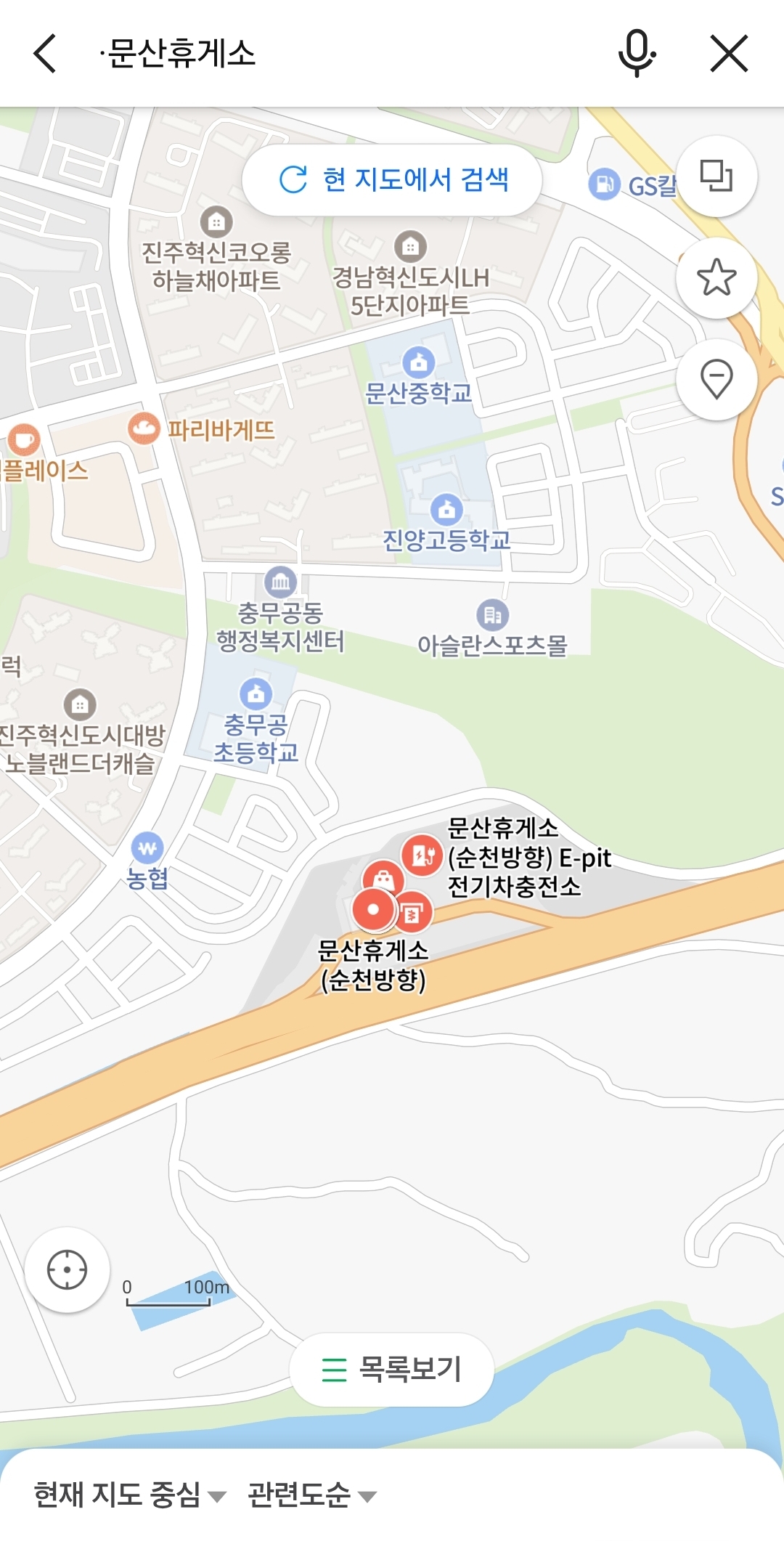Clear the search with the X
Image resolution: width=784 pixels, height=1541 pixels.
[x=729, y=54]
